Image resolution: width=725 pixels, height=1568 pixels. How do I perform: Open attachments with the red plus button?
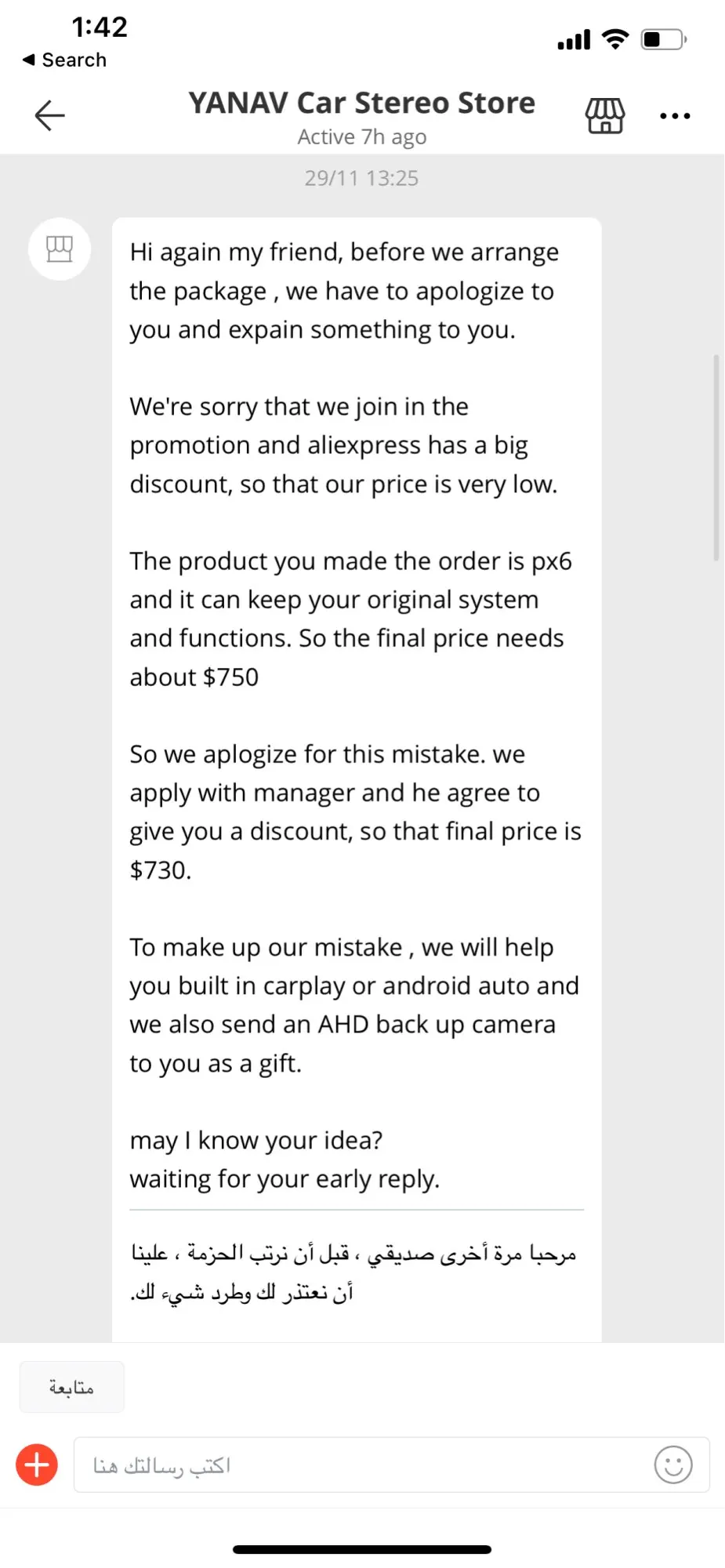click(x=37, y=1465)
